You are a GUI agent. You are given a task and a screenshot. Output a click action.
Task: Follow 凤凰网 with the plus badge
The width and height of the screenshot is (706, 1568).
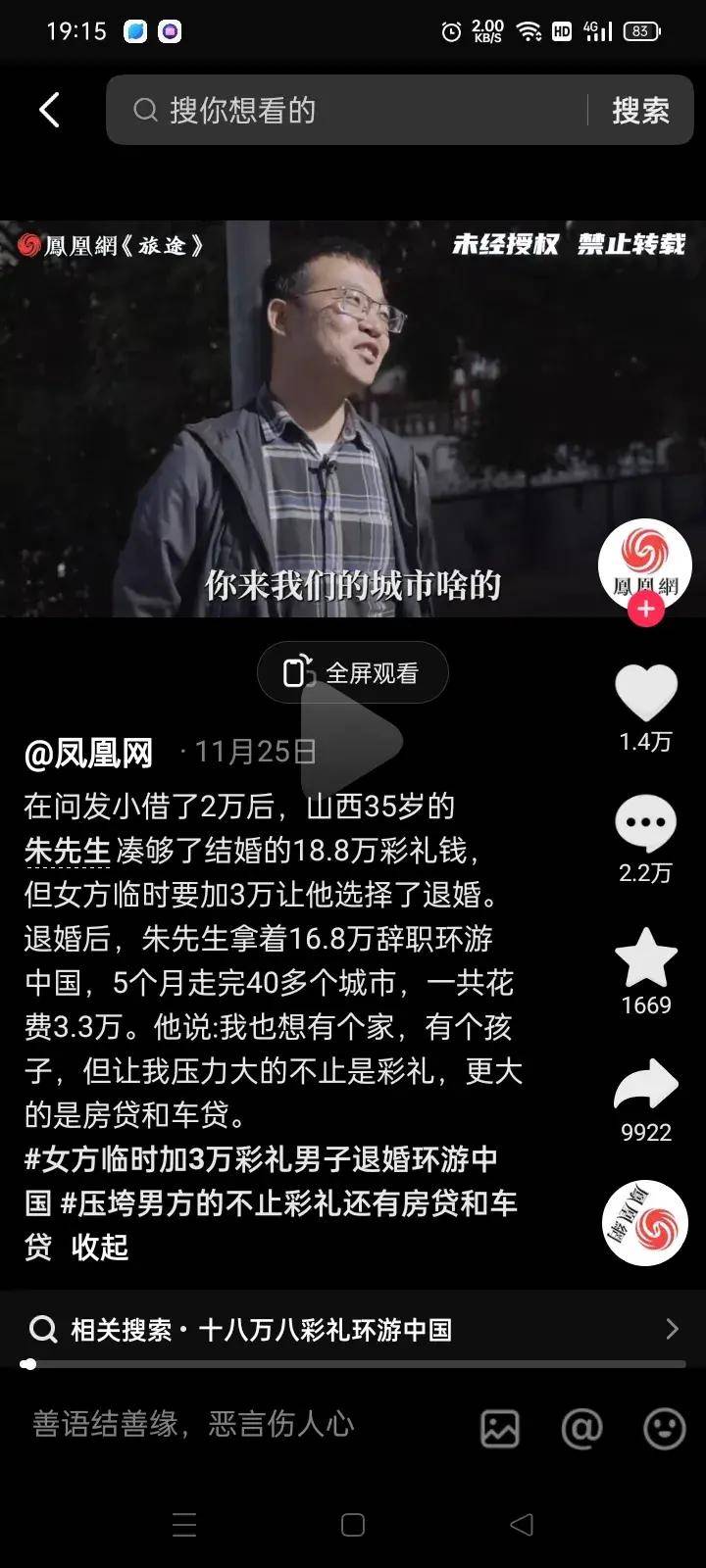(645, 610)
